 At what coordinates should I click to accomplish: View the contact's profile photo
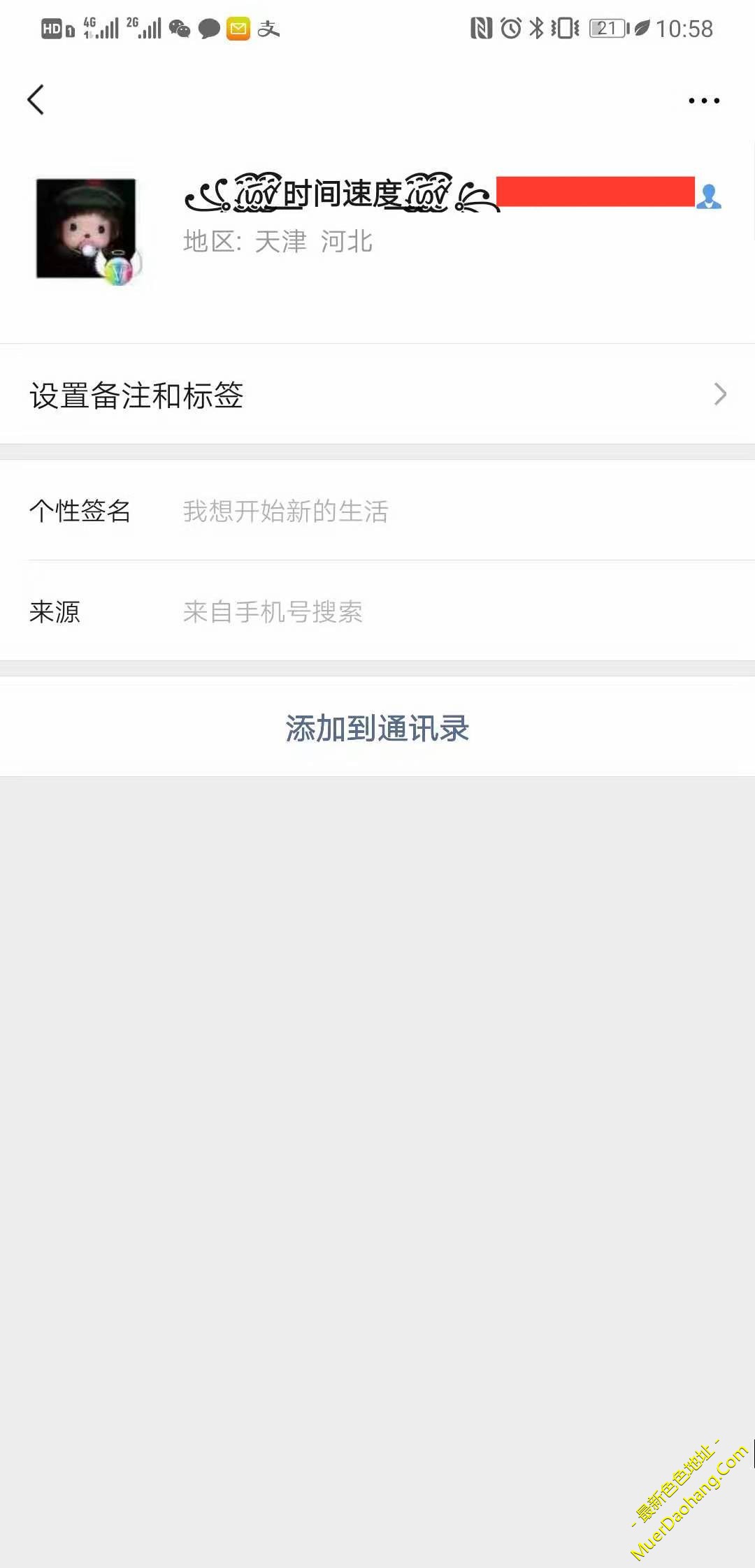tap(87, 228)
